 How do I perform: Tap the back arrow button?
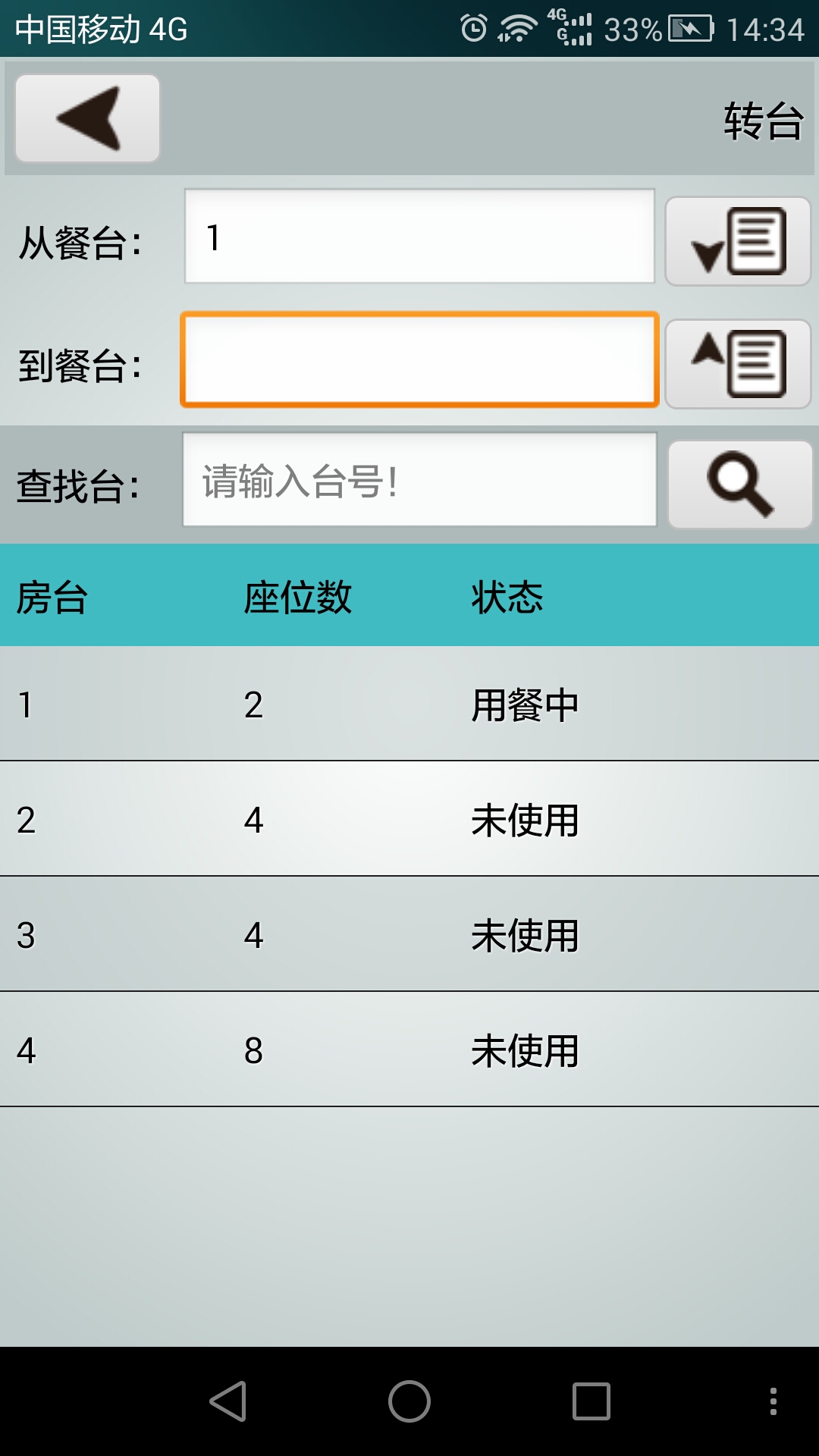click(x=87, y=118)
